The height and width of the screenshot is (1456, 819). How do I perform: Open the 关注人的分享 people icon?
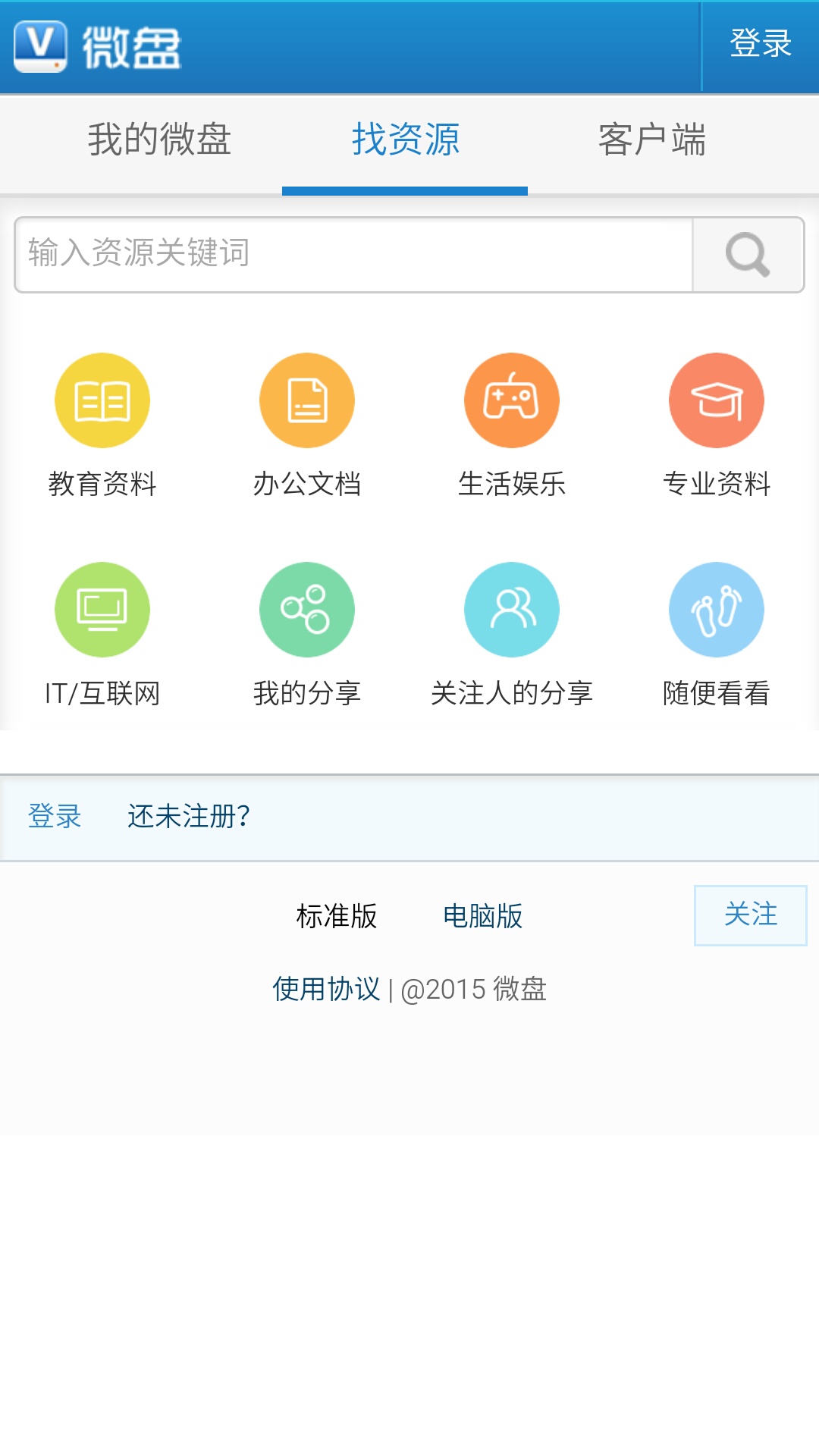coord(512,609)
